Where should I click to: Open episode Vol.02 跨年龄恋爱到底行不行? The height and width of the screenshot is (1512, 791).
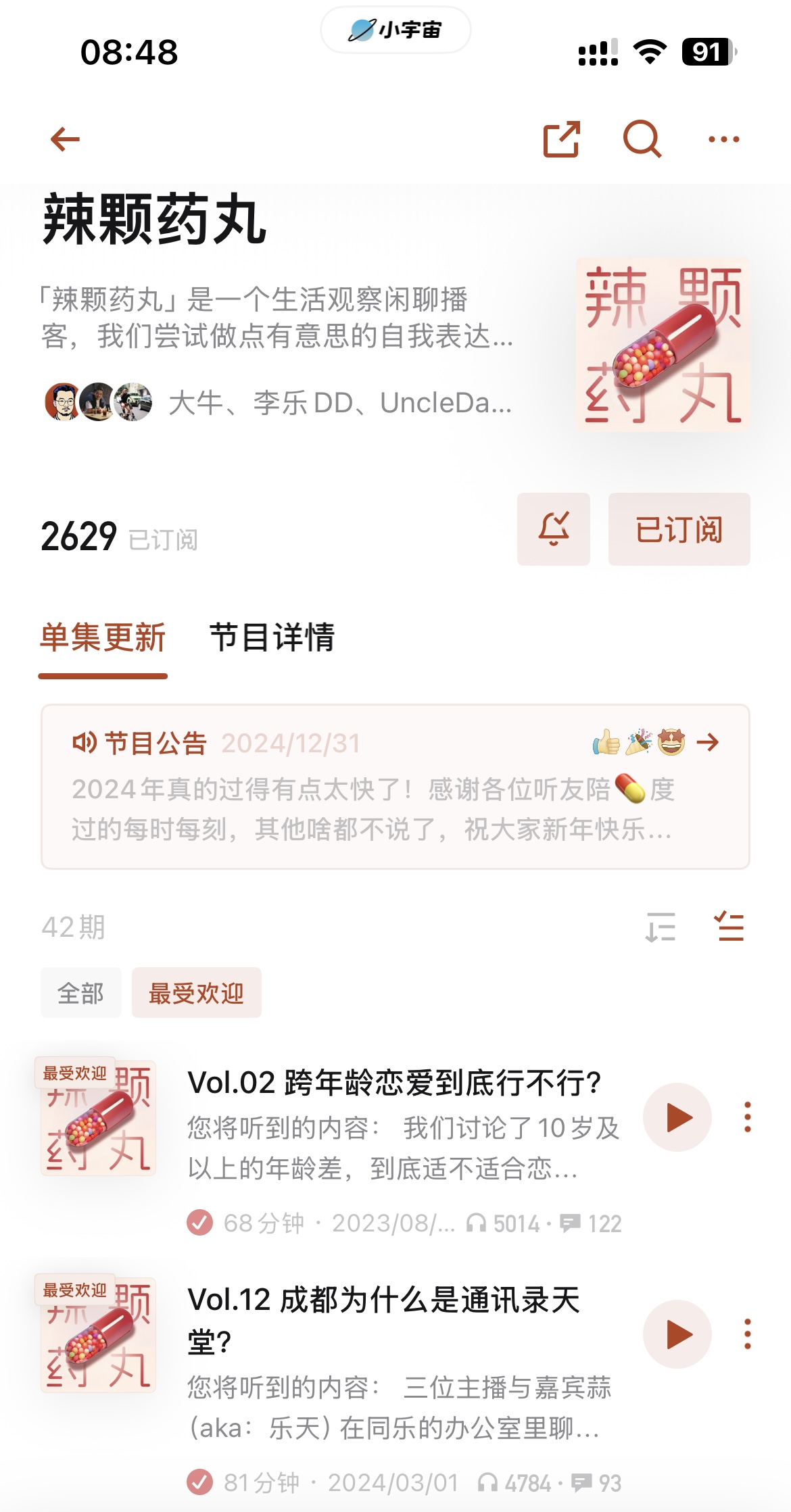[x=393, y=1083]
